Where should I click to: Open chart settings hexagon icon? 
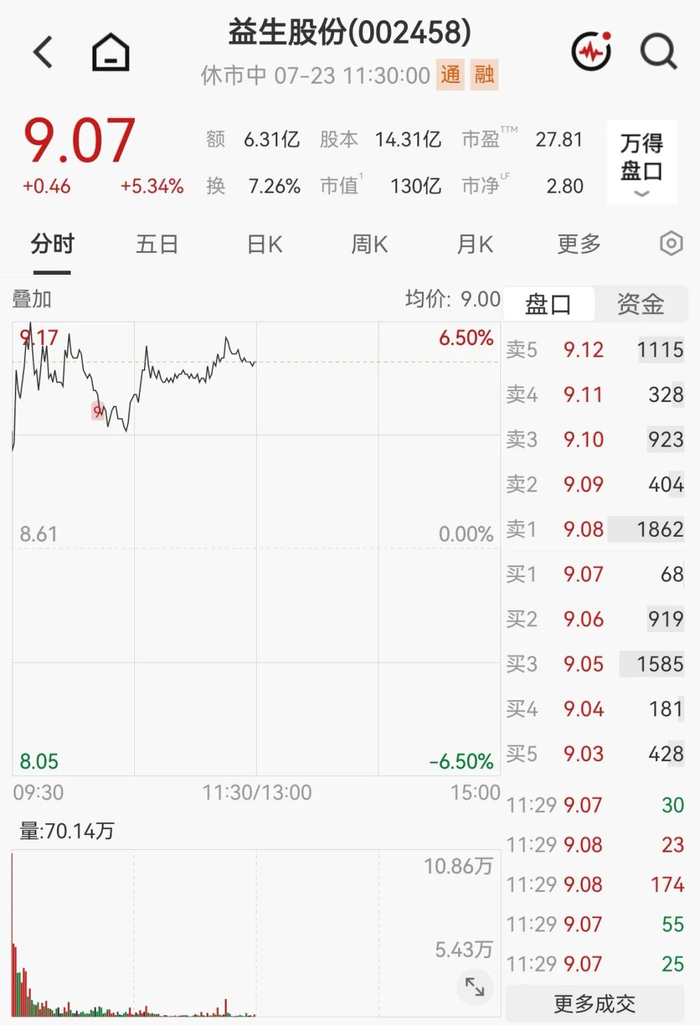click(x=671, y=244)
